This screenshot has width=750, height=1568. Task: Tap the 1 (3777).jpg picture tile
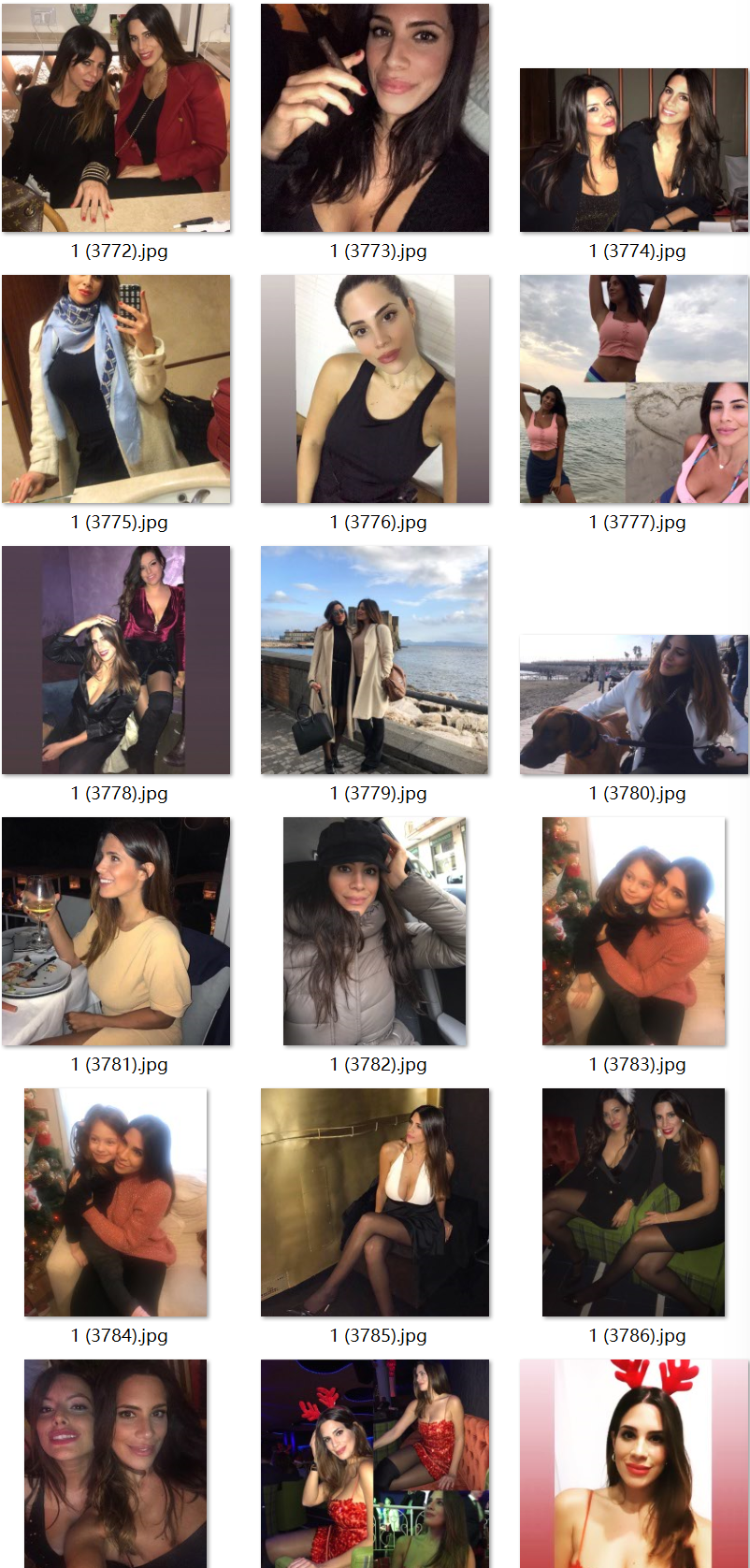tap(634, 389)
